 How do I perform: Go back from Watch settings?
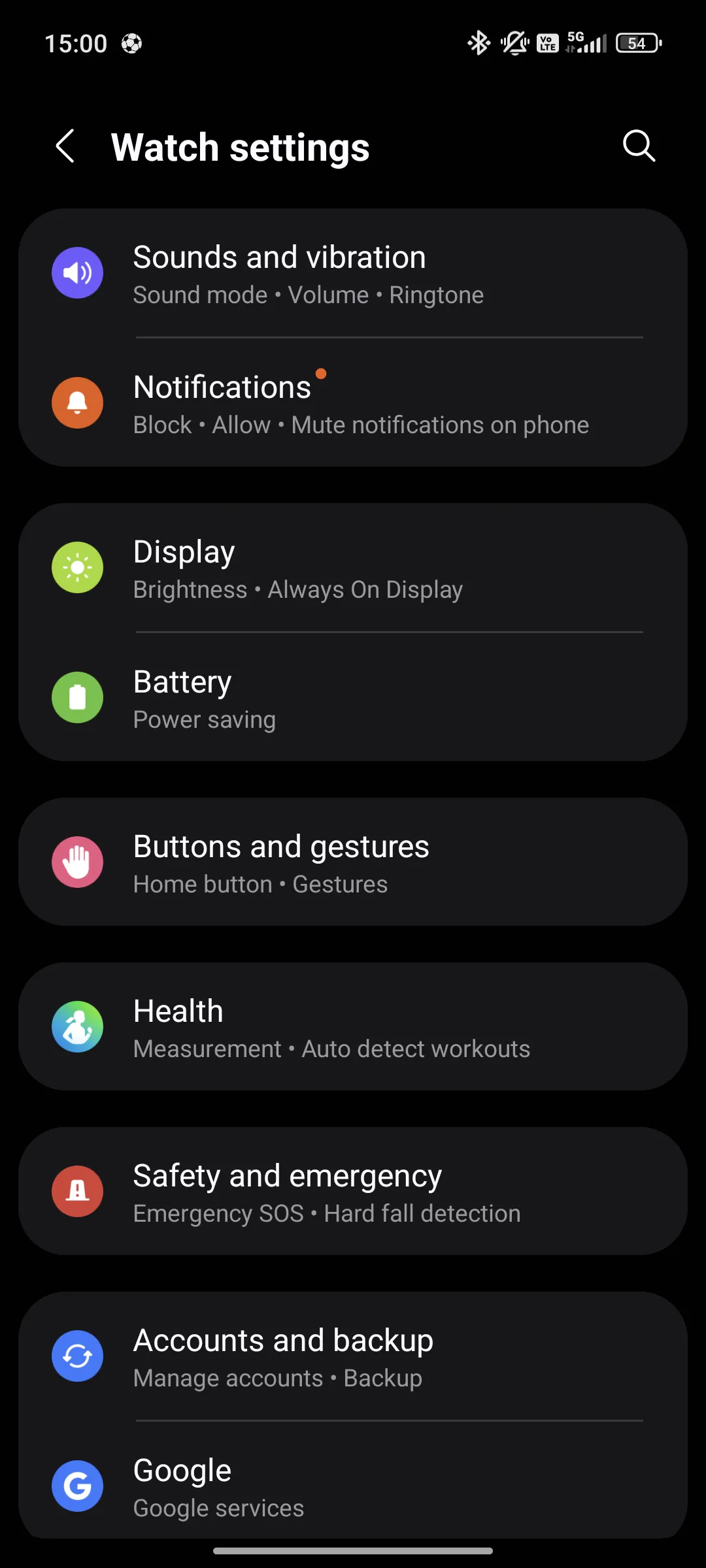pos(65,146)
